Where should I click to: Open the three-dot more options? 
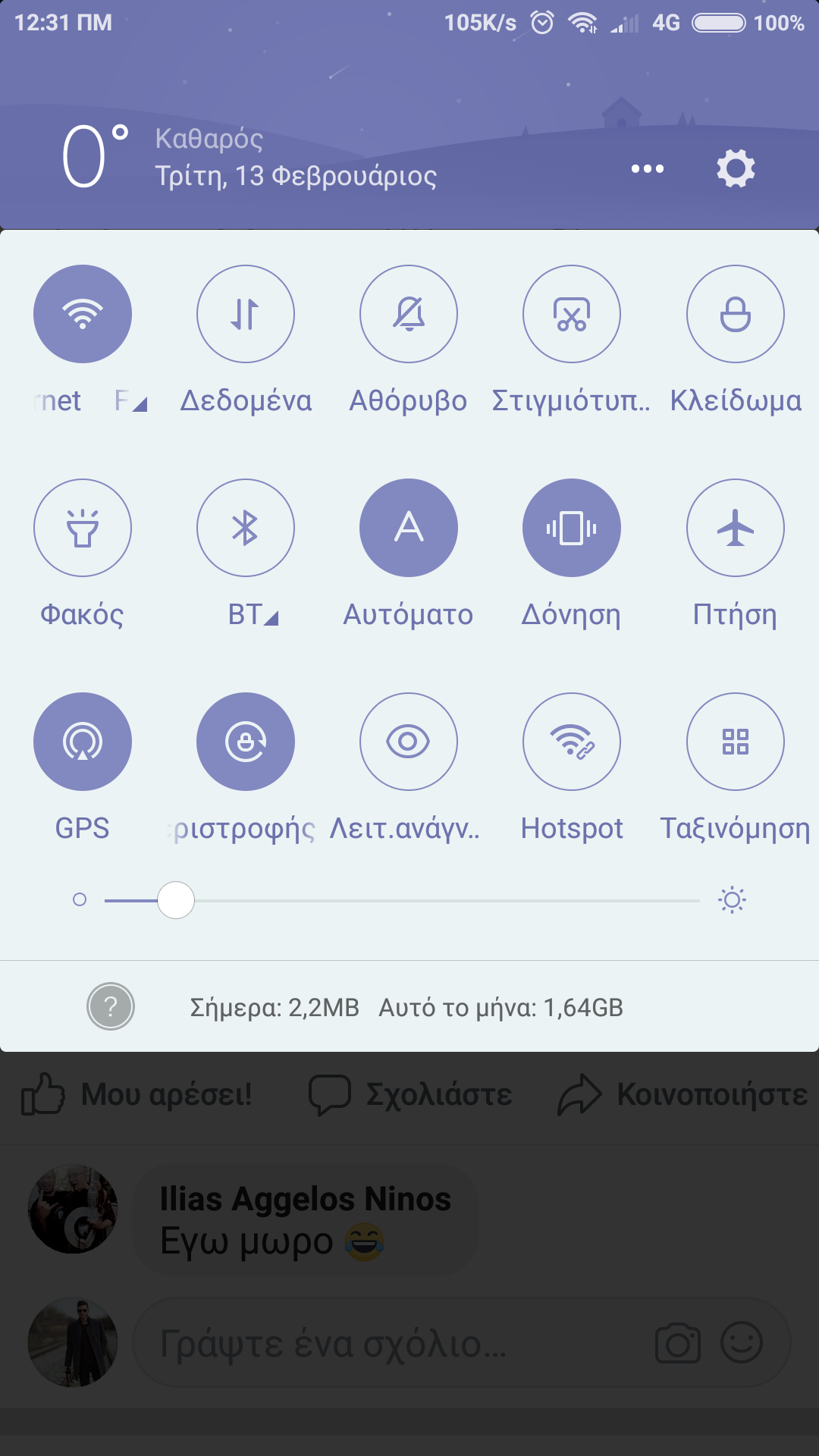coord(648,168)
